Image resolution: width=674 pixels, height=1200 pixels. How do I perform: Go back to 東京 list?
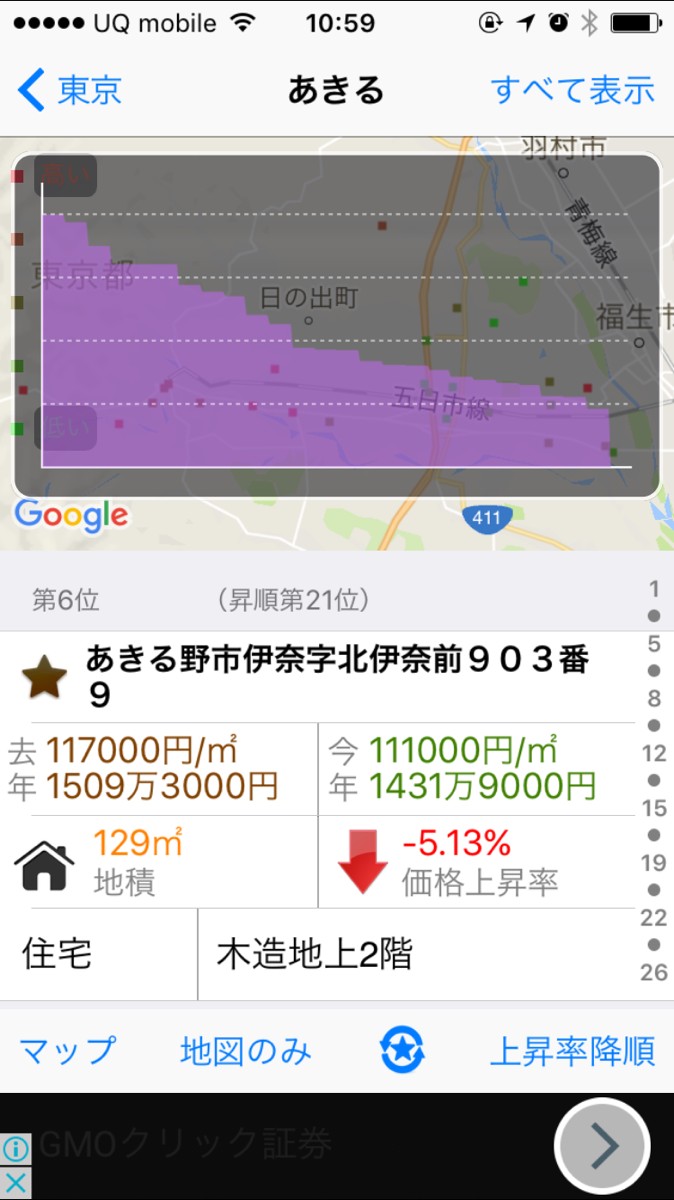pyautogui.click(x=70, y=91)
